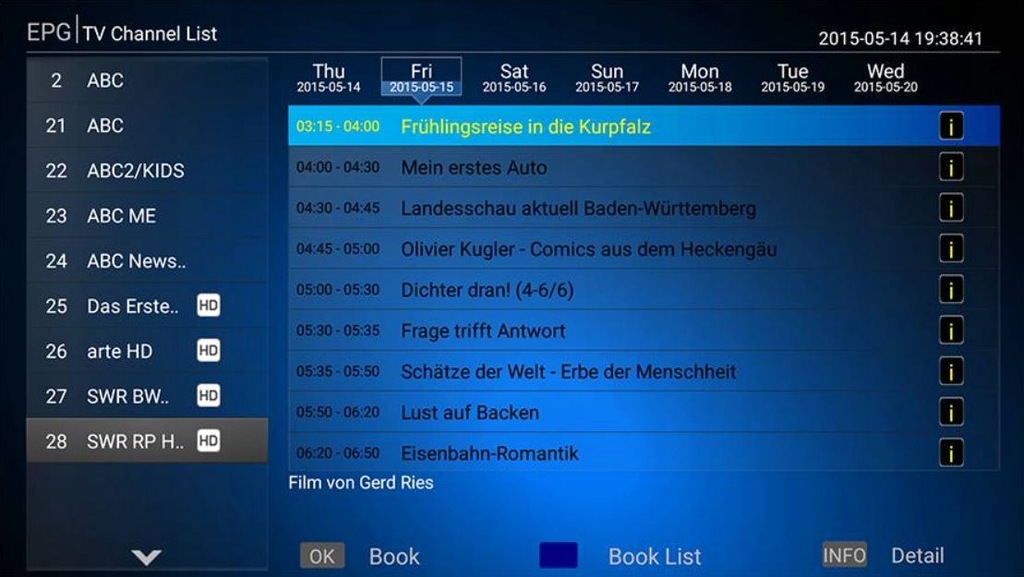Tap the down arrow under channel list

[x=147, y=558]
